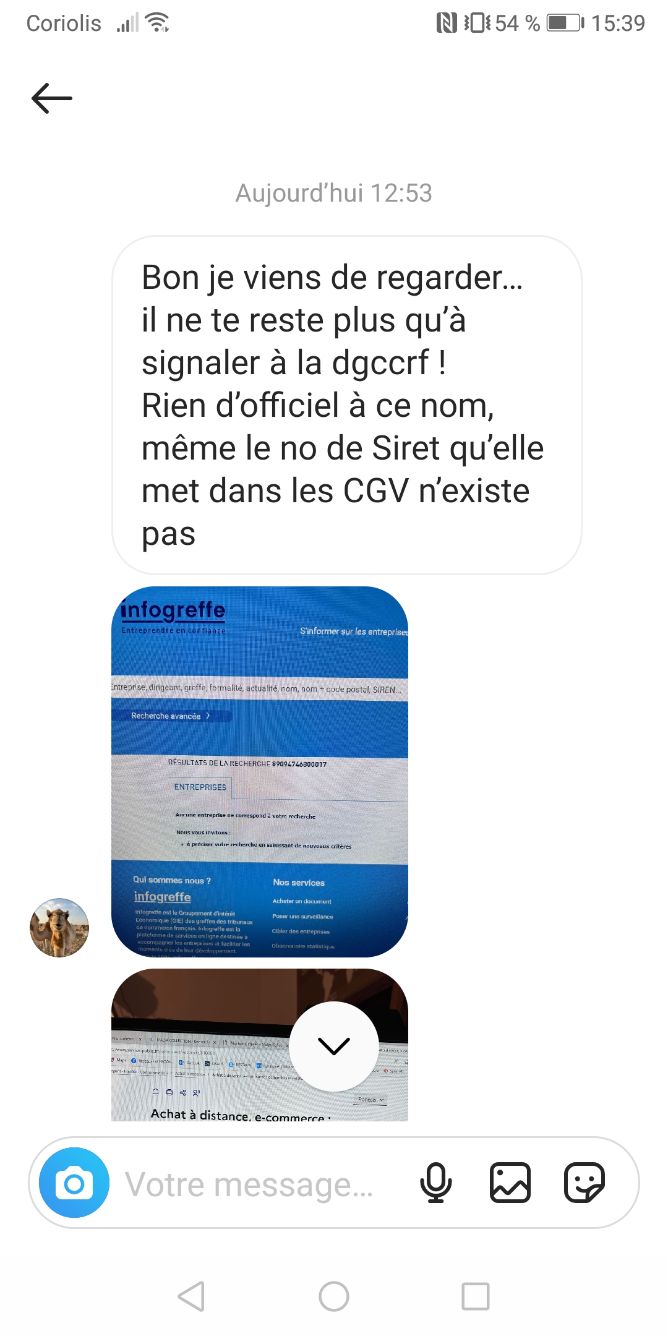Open the infogreffe screenshot image

259,771
